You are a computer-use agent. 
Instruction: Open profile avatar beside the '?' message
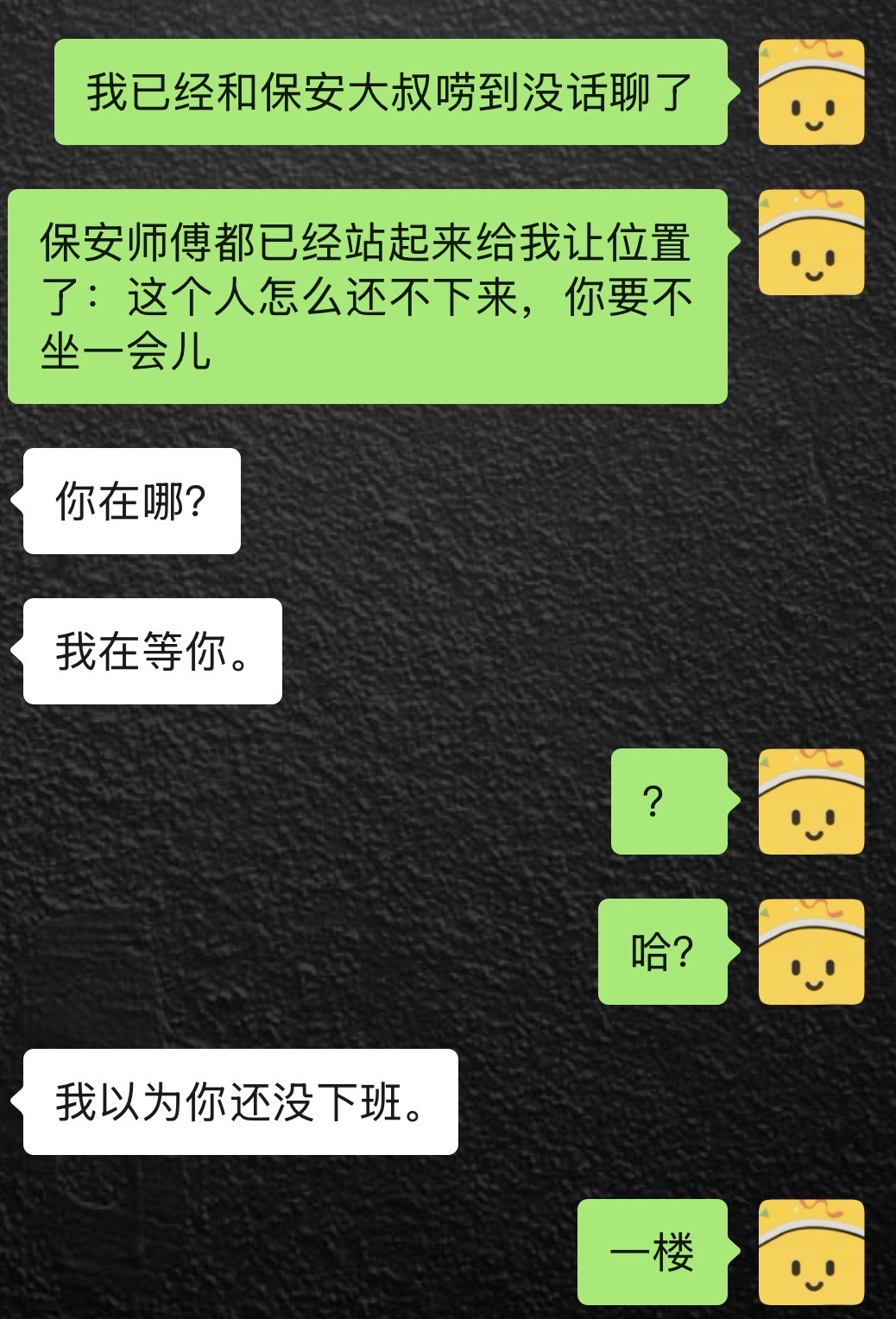point(811,801)
